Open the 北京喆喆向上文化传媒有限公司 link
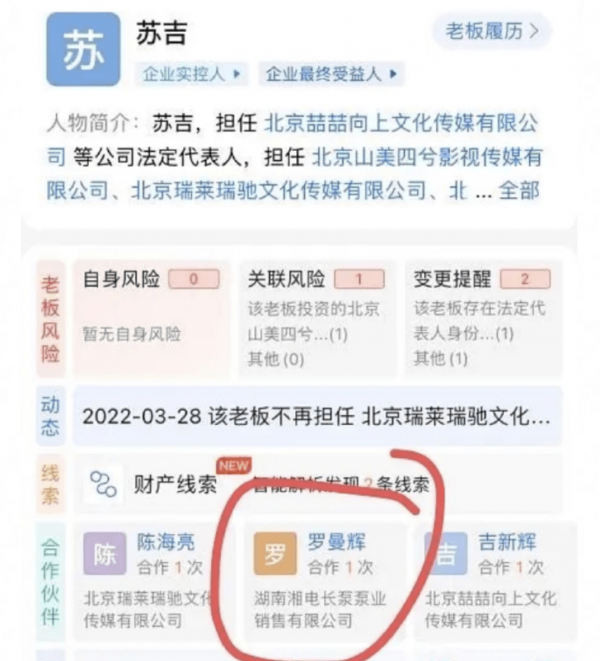 400,125
